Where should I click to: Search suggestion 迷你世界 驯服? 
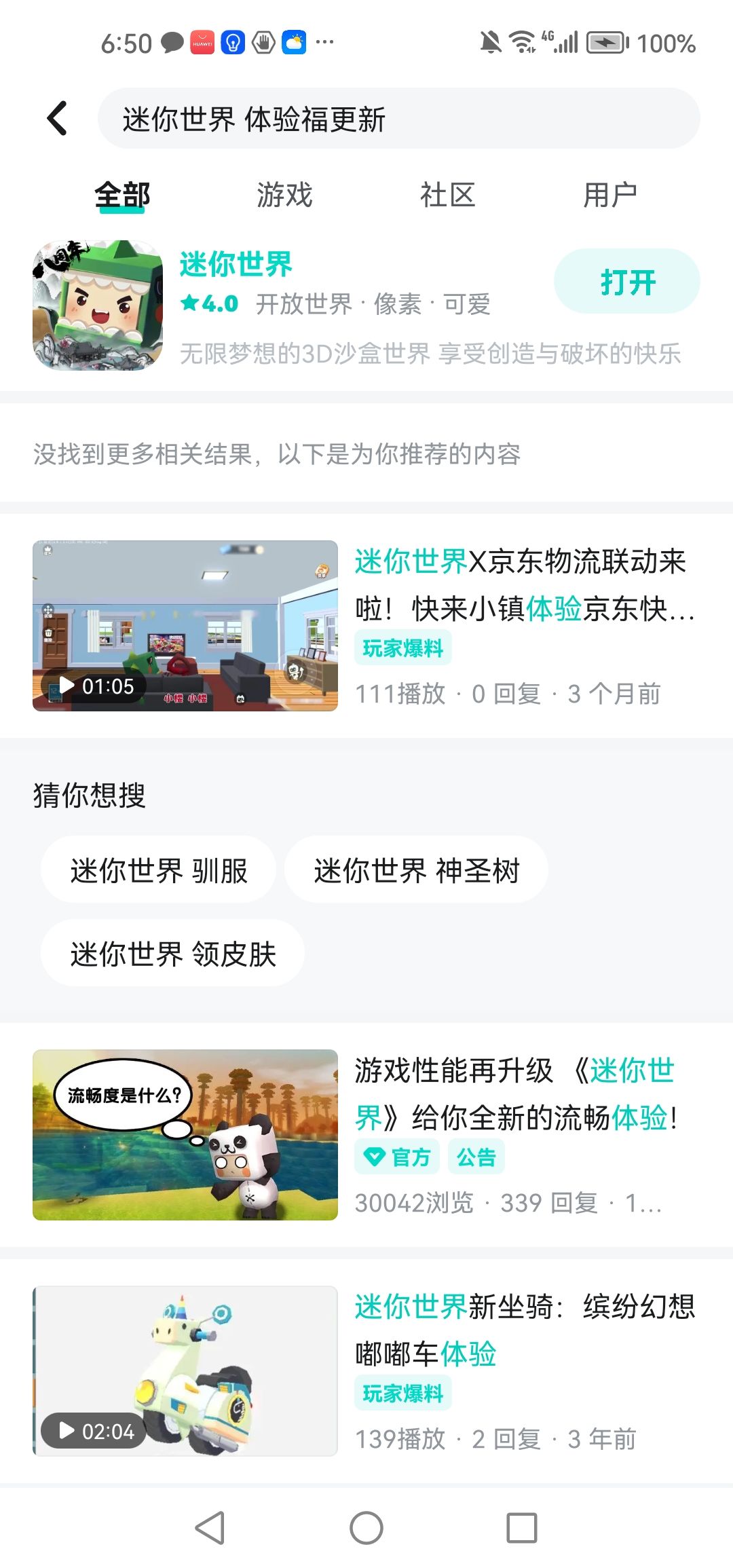[x=159, y=870]
